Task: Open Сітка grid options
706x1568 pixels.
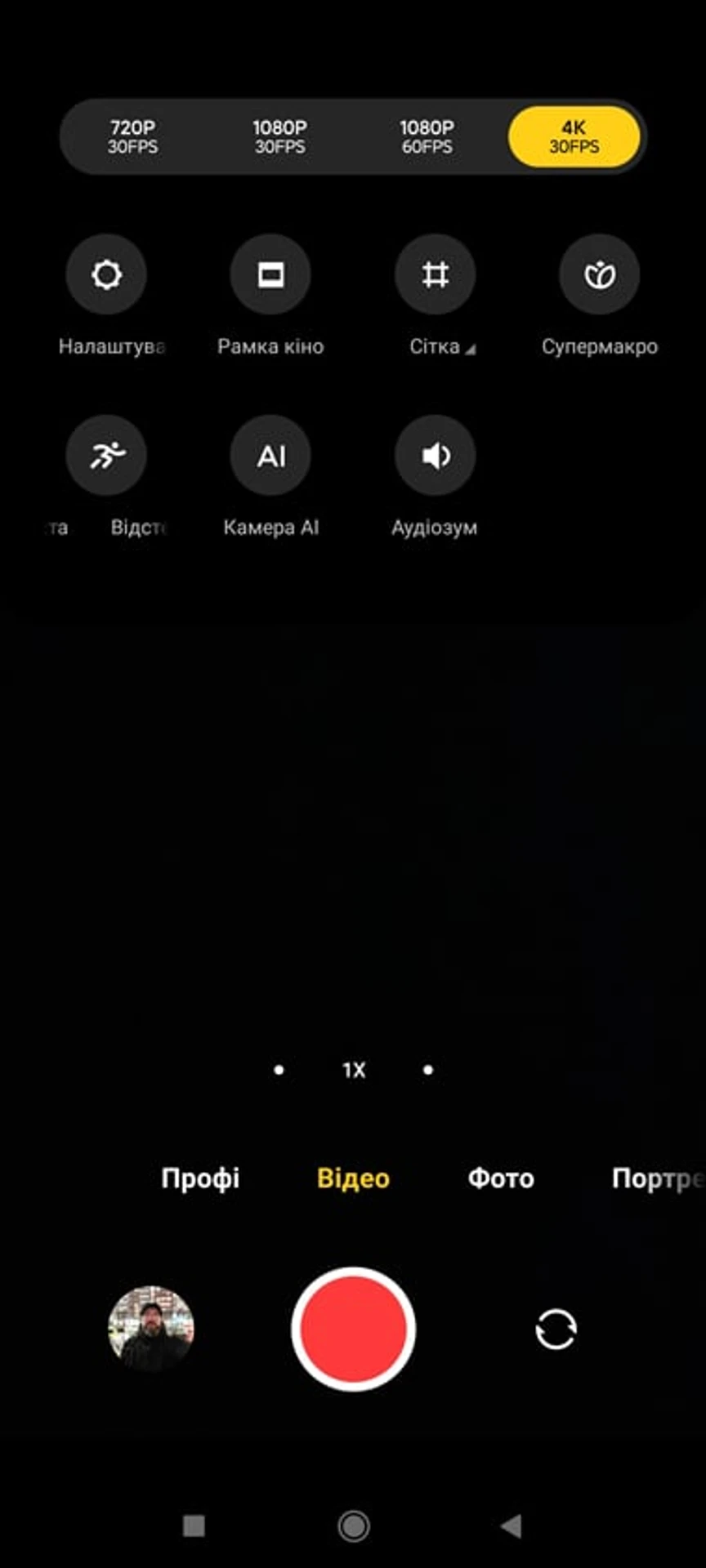Action: coord(436,274)
